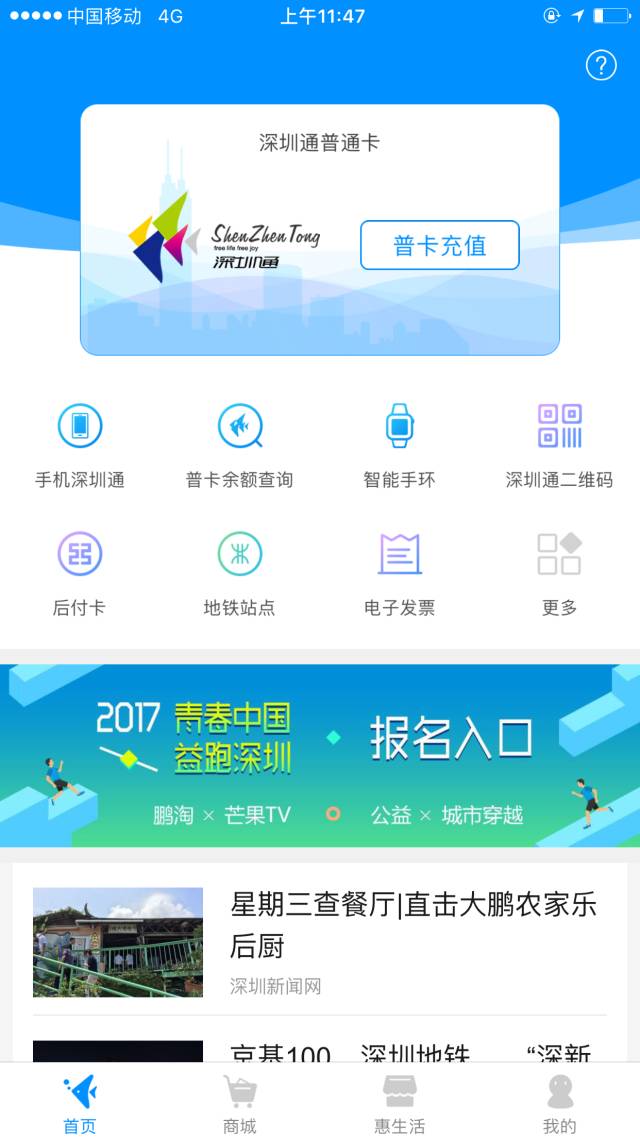Open the 2017 青春中国 益跑深圳 banner
This screenshot has height=1138, width=640.
(x=320, y=756)
